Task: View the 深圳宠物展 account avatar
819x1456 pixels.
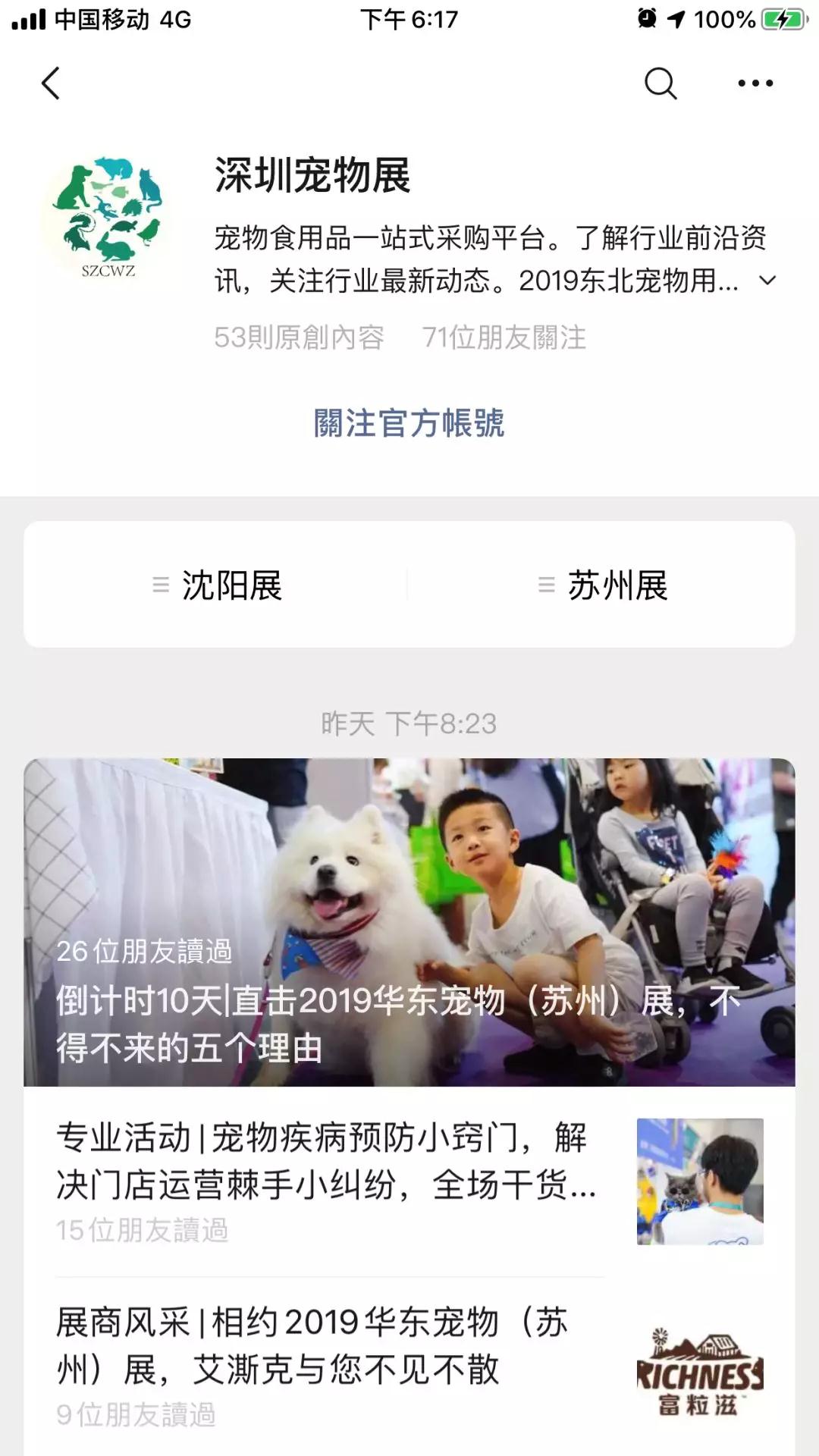Action: point(108,218)
